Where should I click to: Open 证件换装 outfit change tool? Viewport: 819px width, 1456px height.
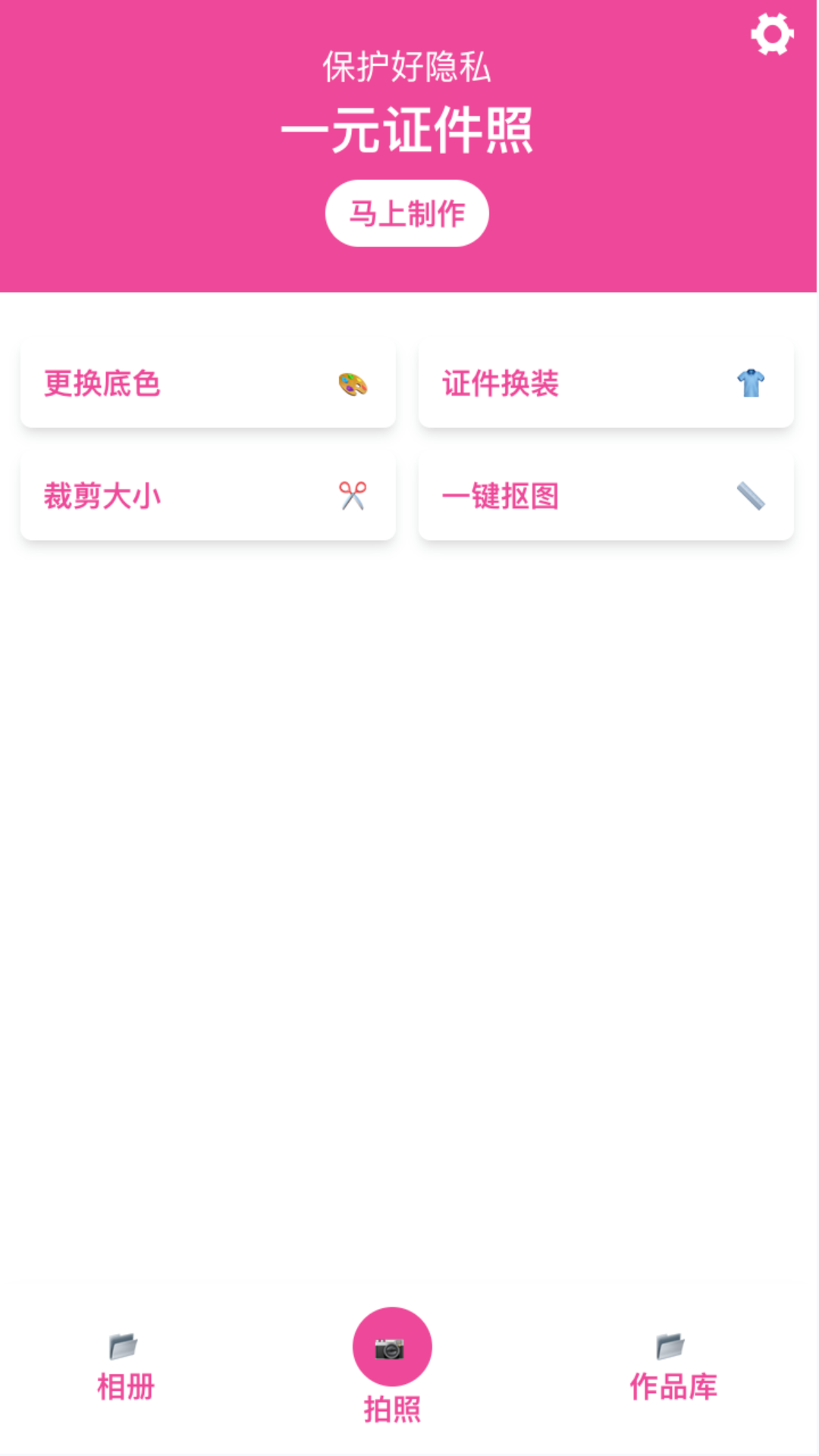[x=605, y=384]
